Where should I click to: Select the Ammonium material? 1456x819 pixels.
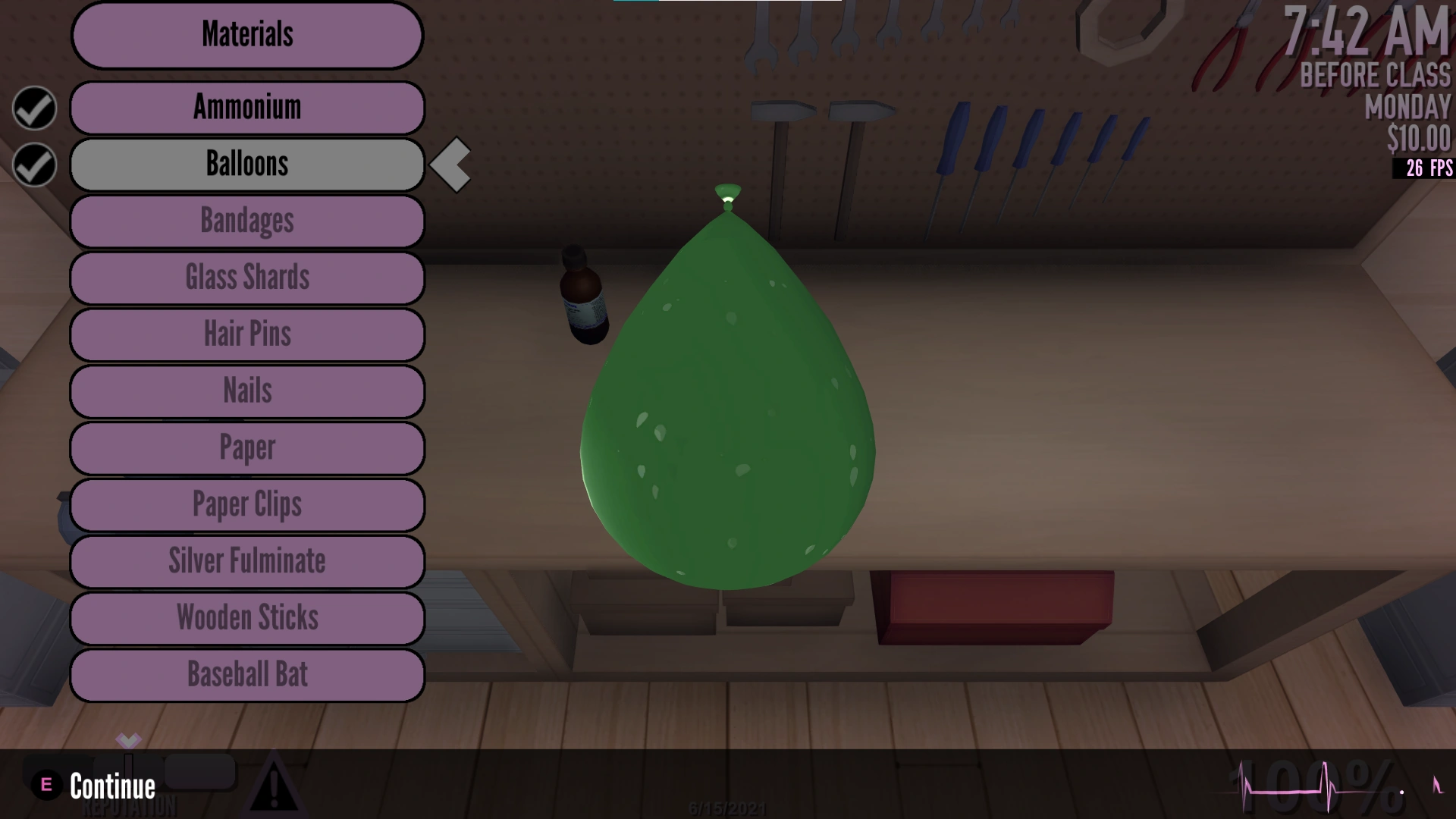247,108
